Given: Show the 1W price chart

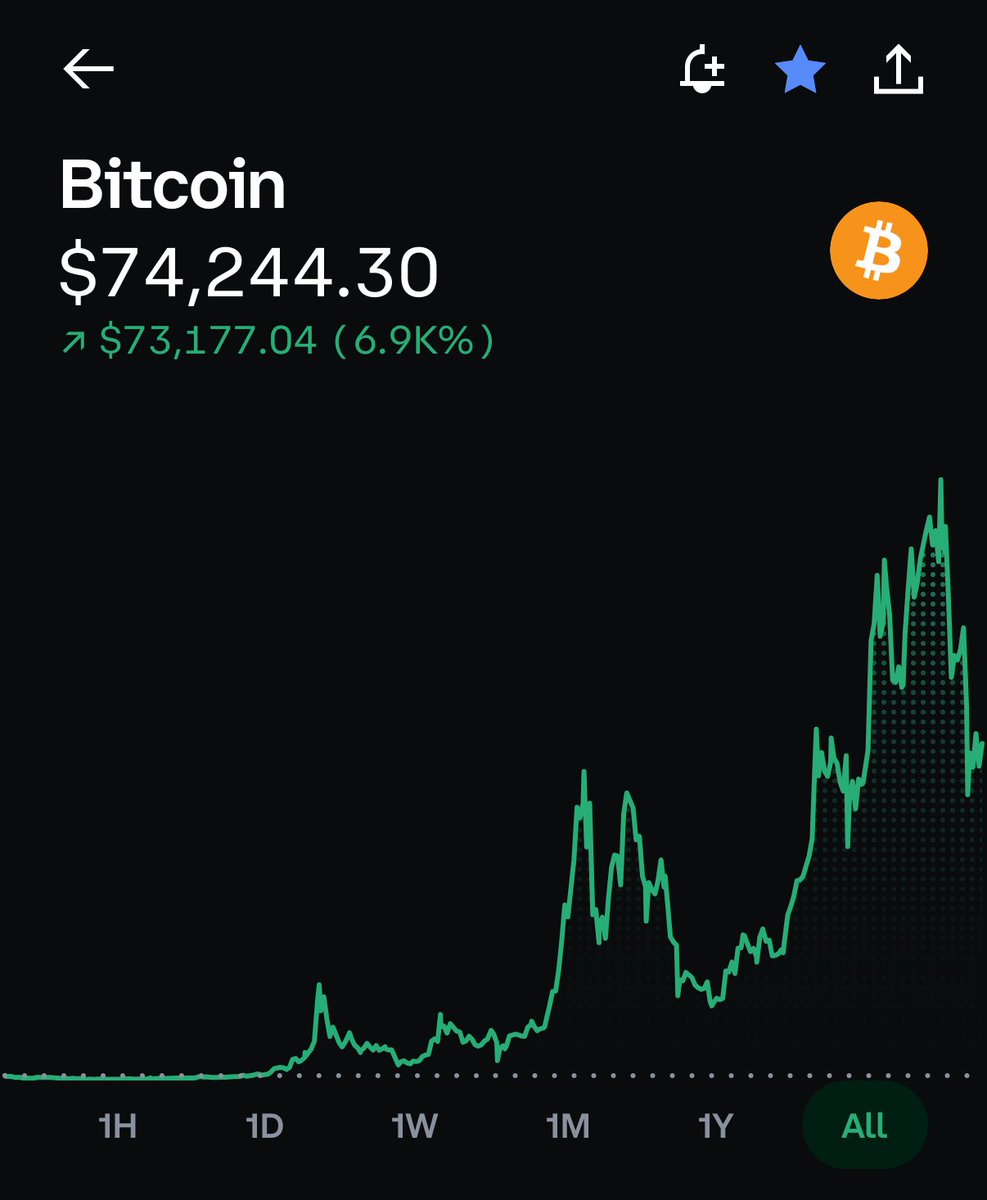Looking at the screenshot, I should click(415, 1127).
